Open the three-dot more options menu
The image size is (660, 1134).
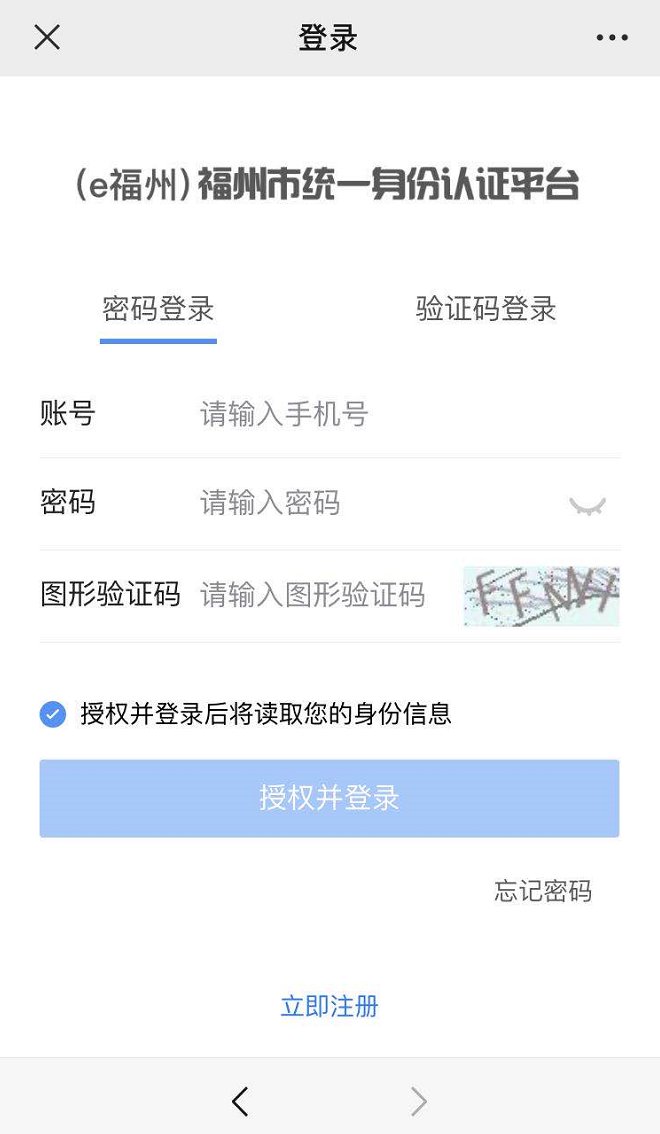pyautogui.click(x=612, y=38)
